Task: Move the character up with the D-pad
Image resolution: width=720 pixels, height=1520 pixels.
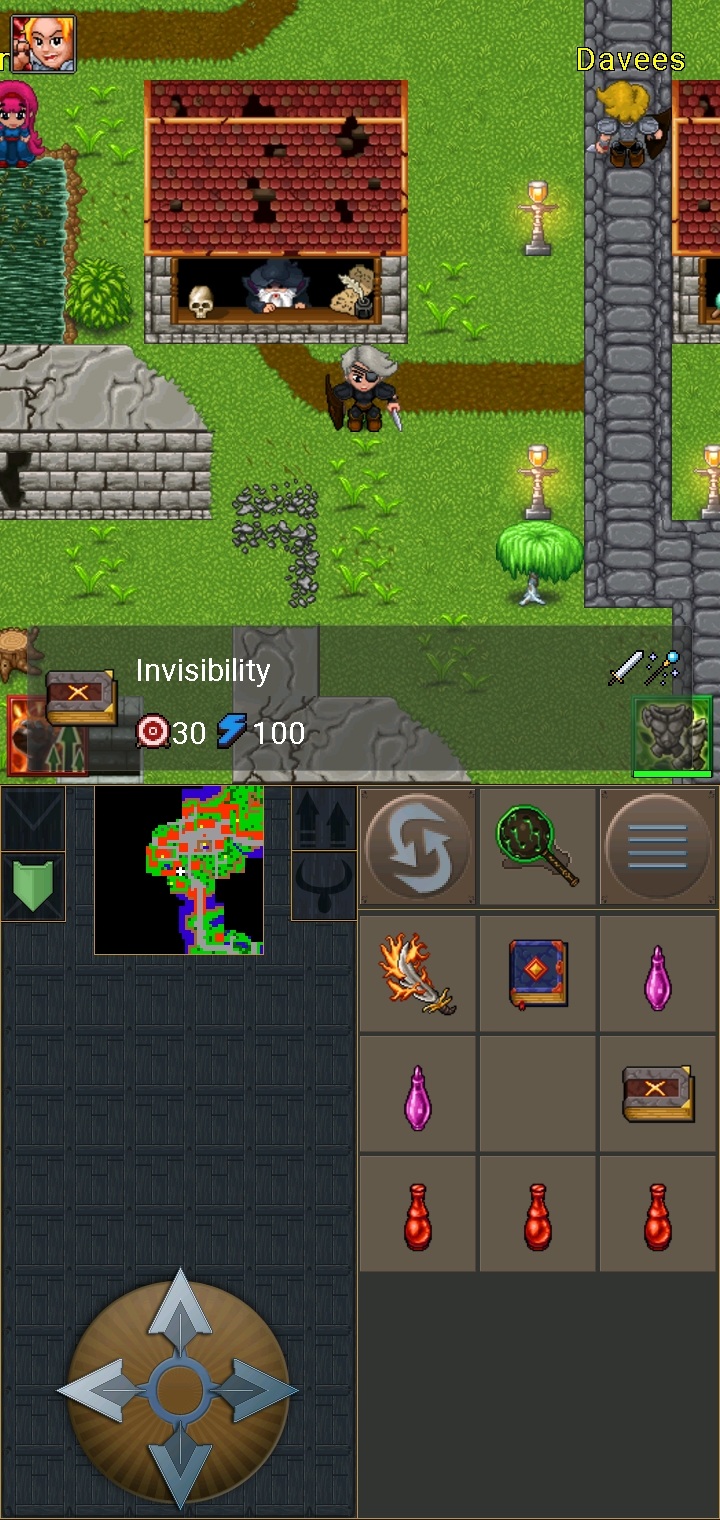Action: (180, 1303)
